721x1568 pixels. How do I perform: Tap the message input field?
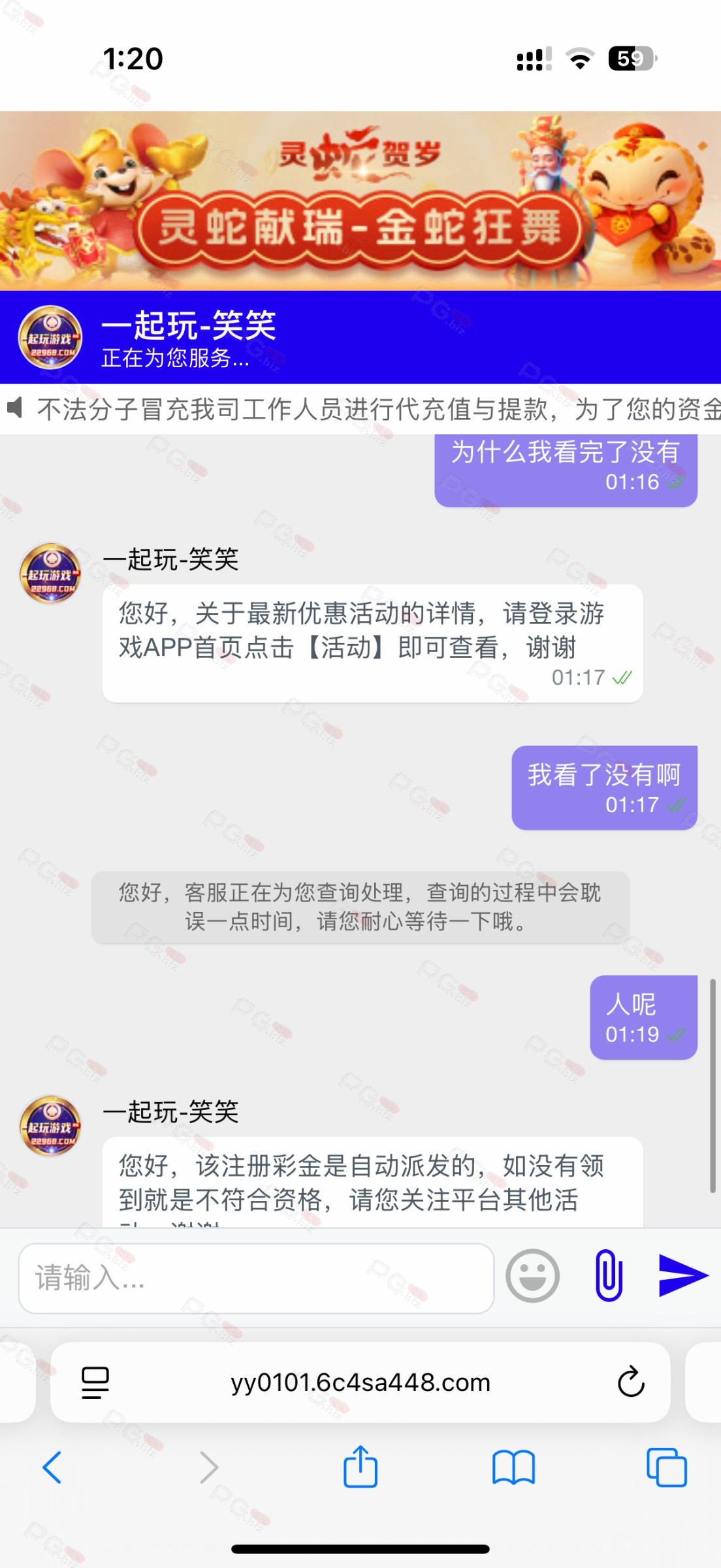(x=255, y=1277)
